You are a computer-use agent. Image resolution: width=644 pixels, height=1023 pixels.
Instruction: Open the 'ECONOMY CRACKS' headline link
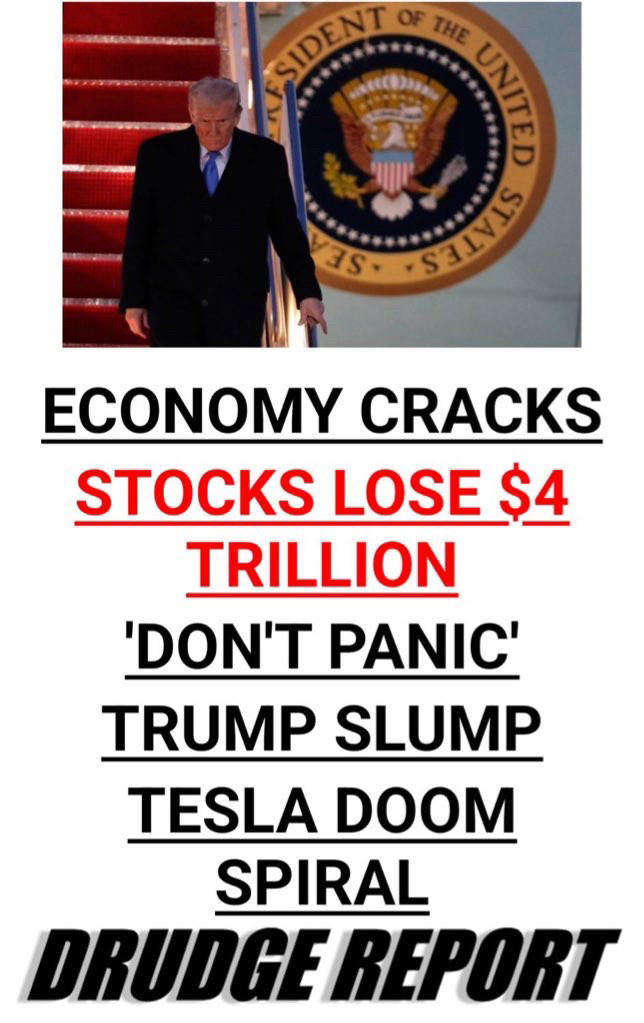pos(322,412)
